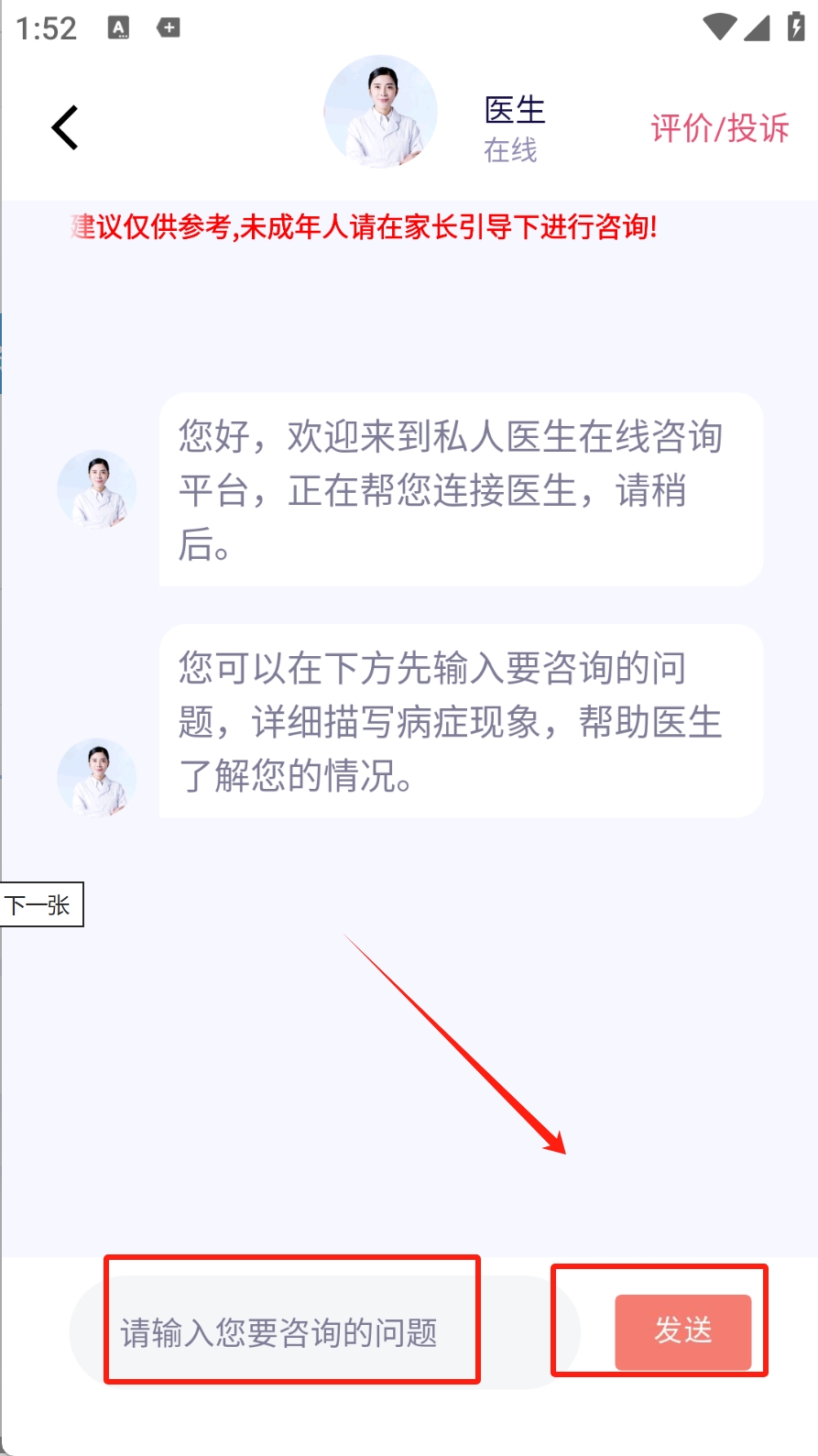
Task: Open the doctor's profile photo in header
Action: 381,113
